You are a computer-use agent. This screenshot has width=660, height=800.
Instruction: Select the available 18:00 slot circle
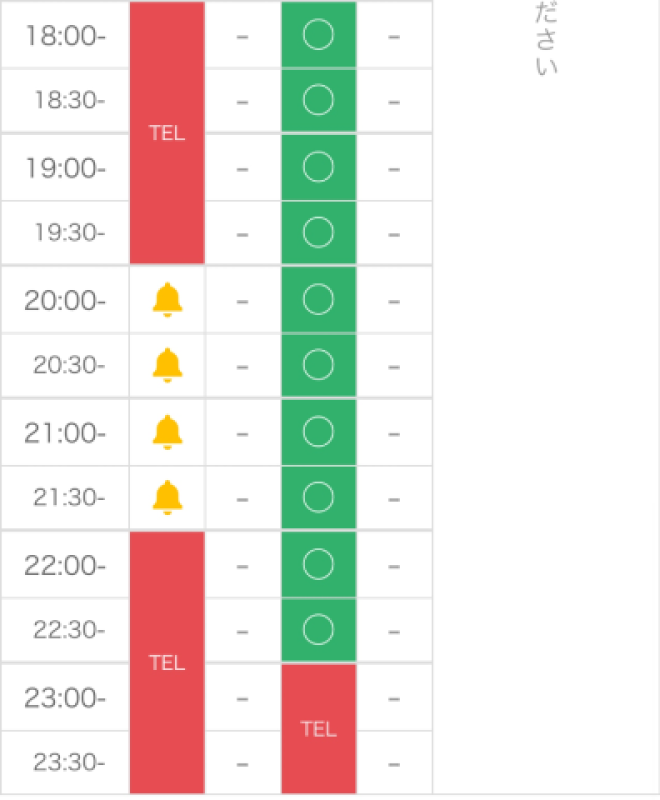point(318,35)
